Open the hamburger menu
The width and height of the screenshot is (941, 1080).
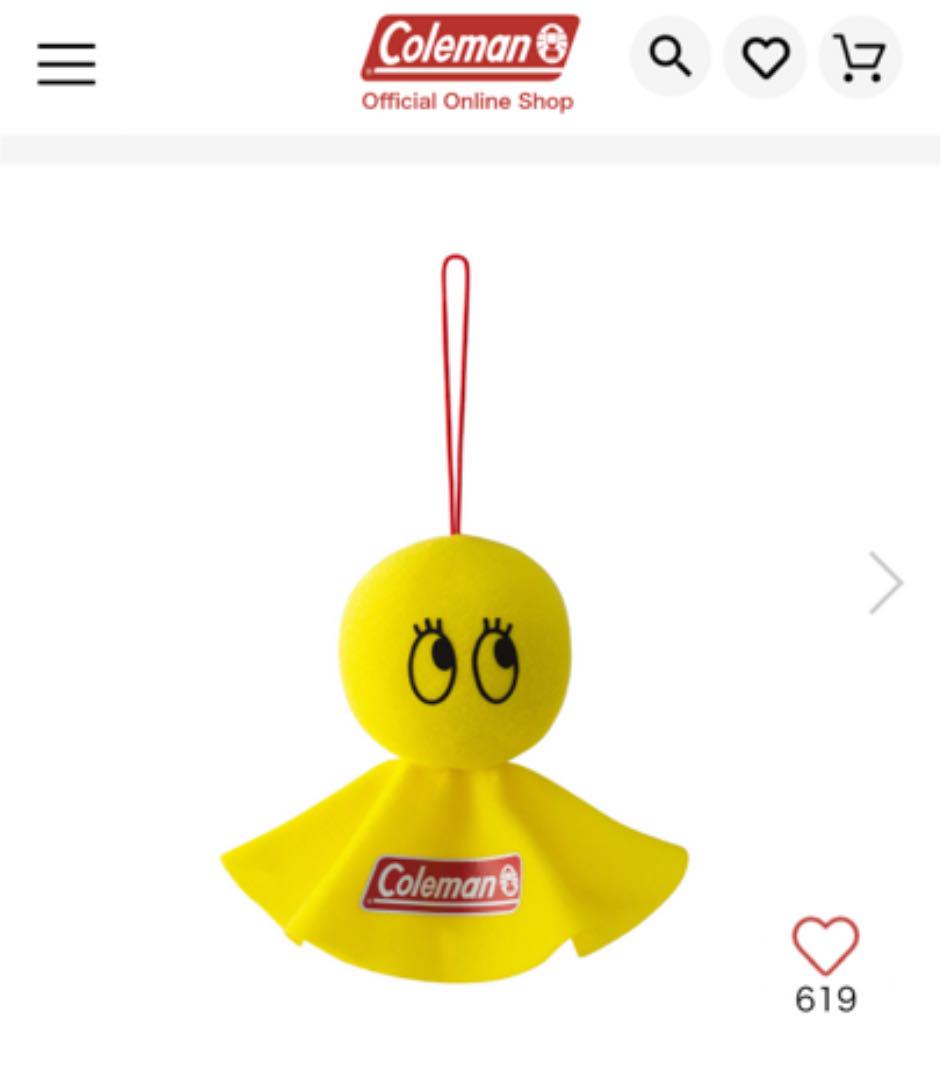pyautogui.click(x=67, y=64)
